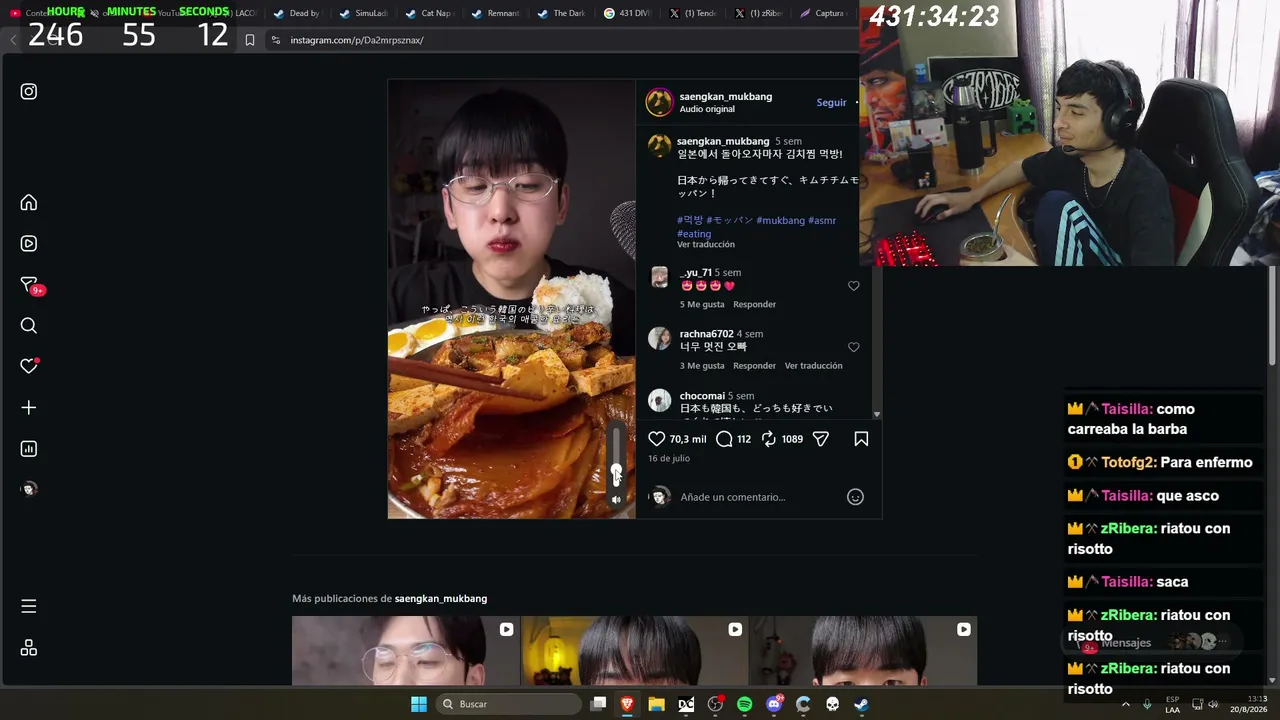Open the notifications heart in the sidebar
Screen dimensions: 1280x720
29,367
